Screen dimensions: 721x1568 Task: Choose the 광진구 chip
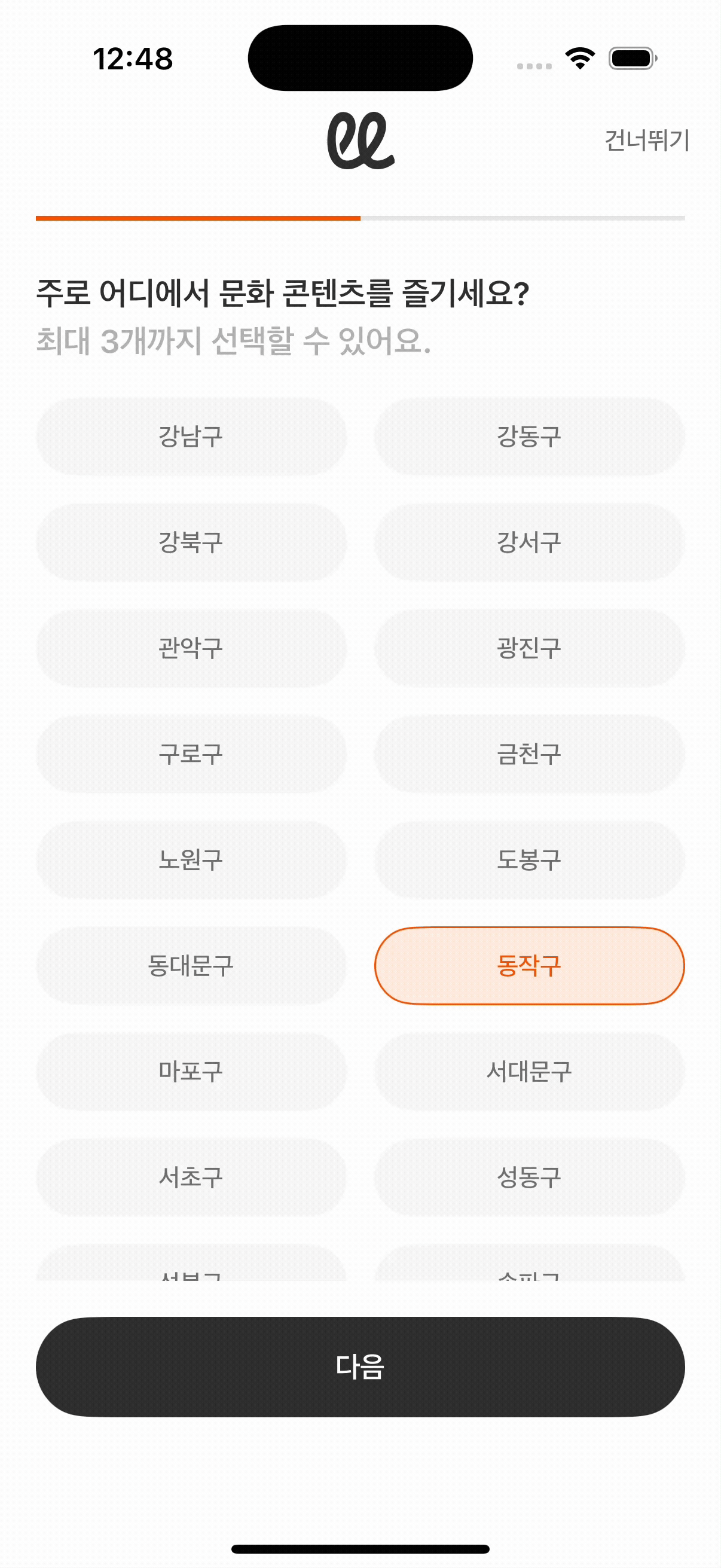point(529,648)
